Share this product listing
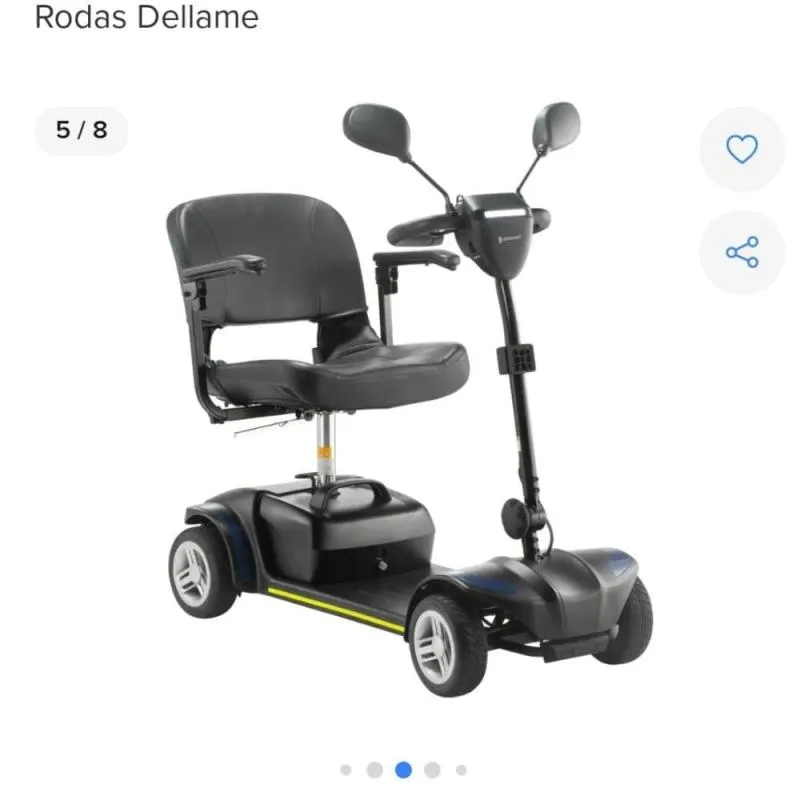The image size is (800, 800). pos(742,252)
